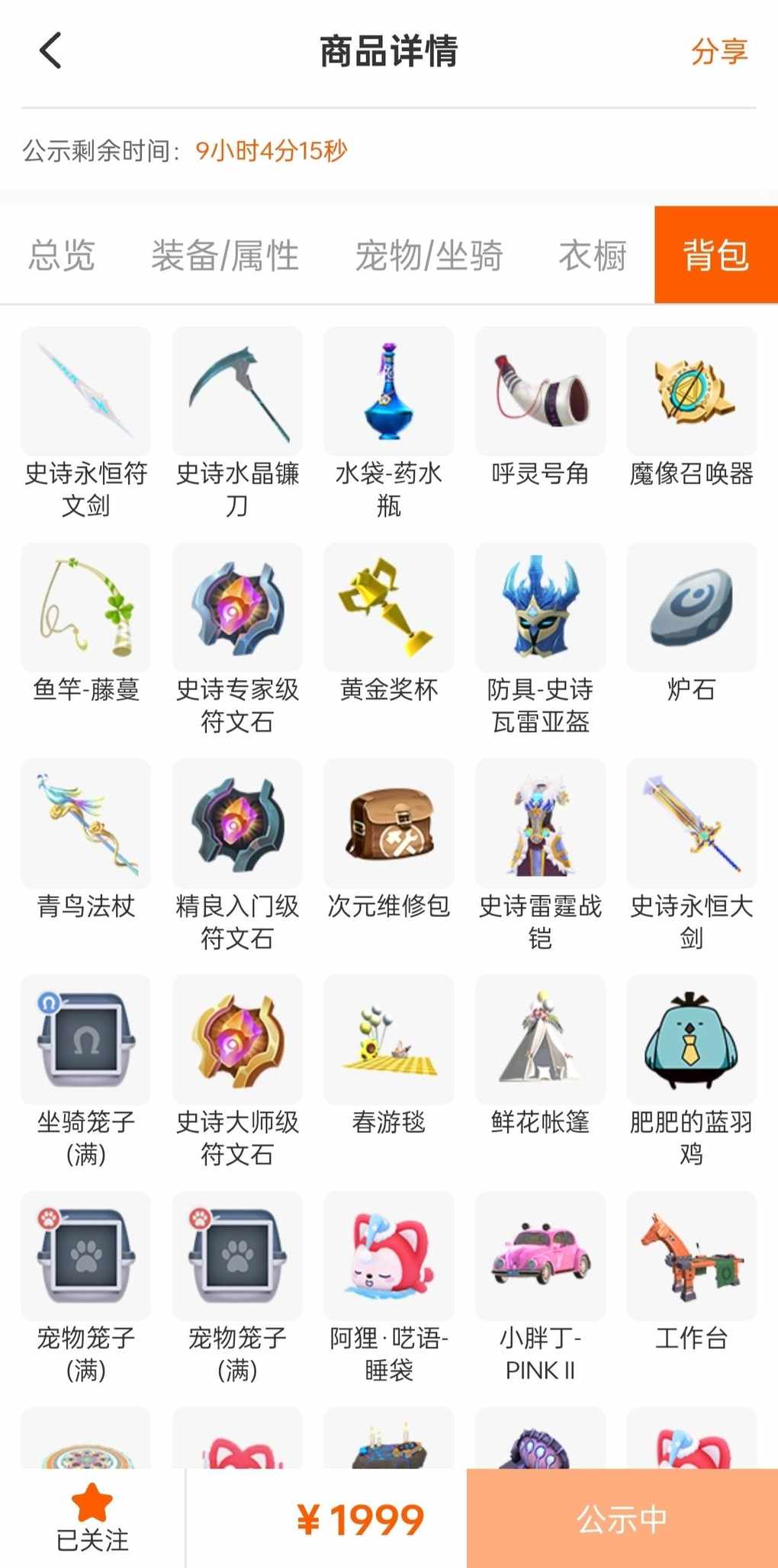
Task: Go back using the top-left arrow
Action: (50, 51)
